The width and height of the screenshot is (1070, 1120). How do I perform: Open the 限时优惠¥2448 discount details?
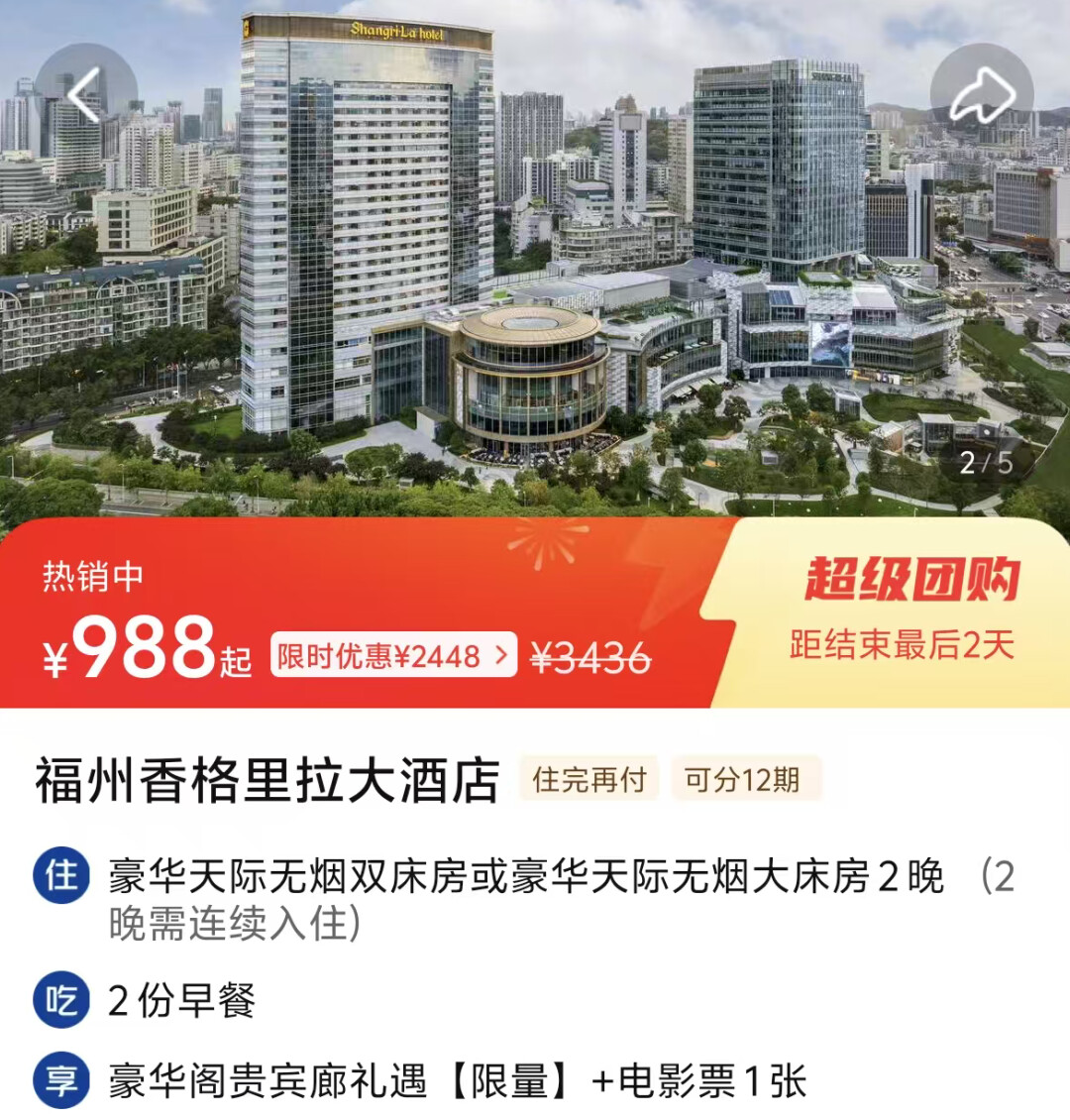pyautogui.click(x=393, y=655)
